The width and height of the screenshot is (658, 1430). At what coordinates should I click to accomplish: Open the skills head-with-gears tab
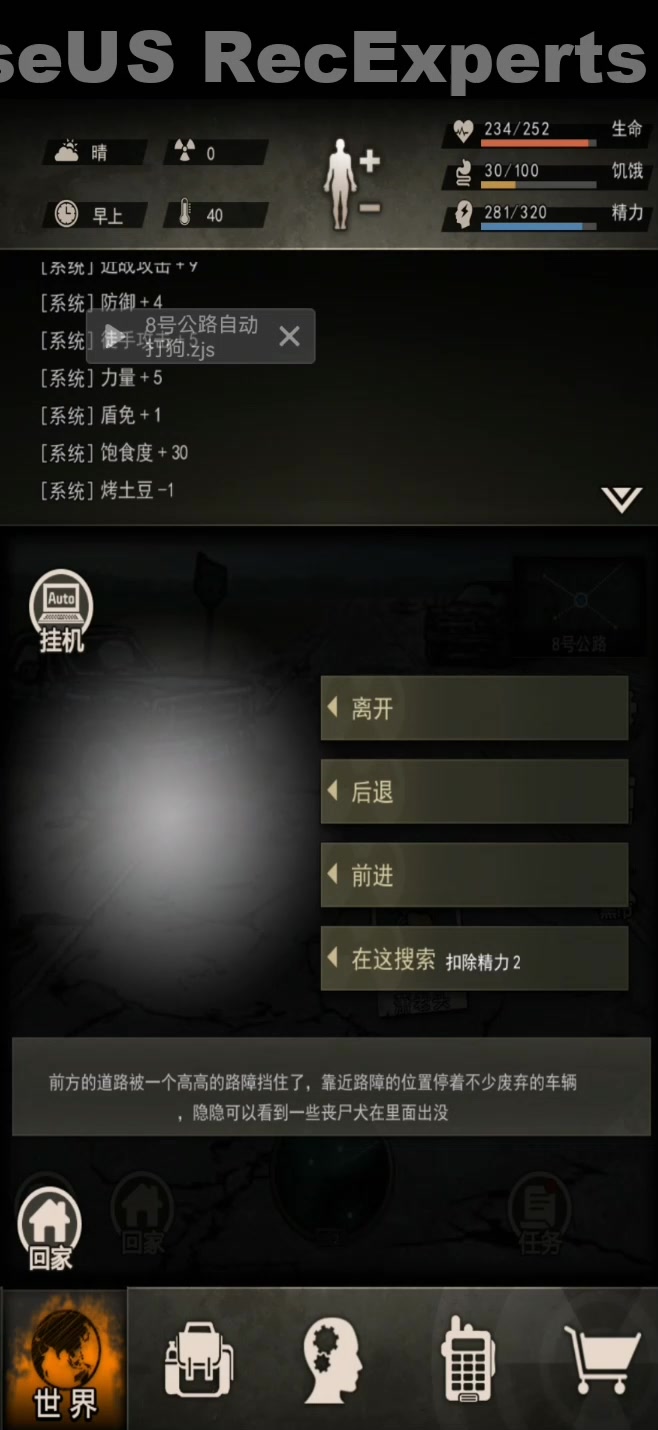point(332,1359)
